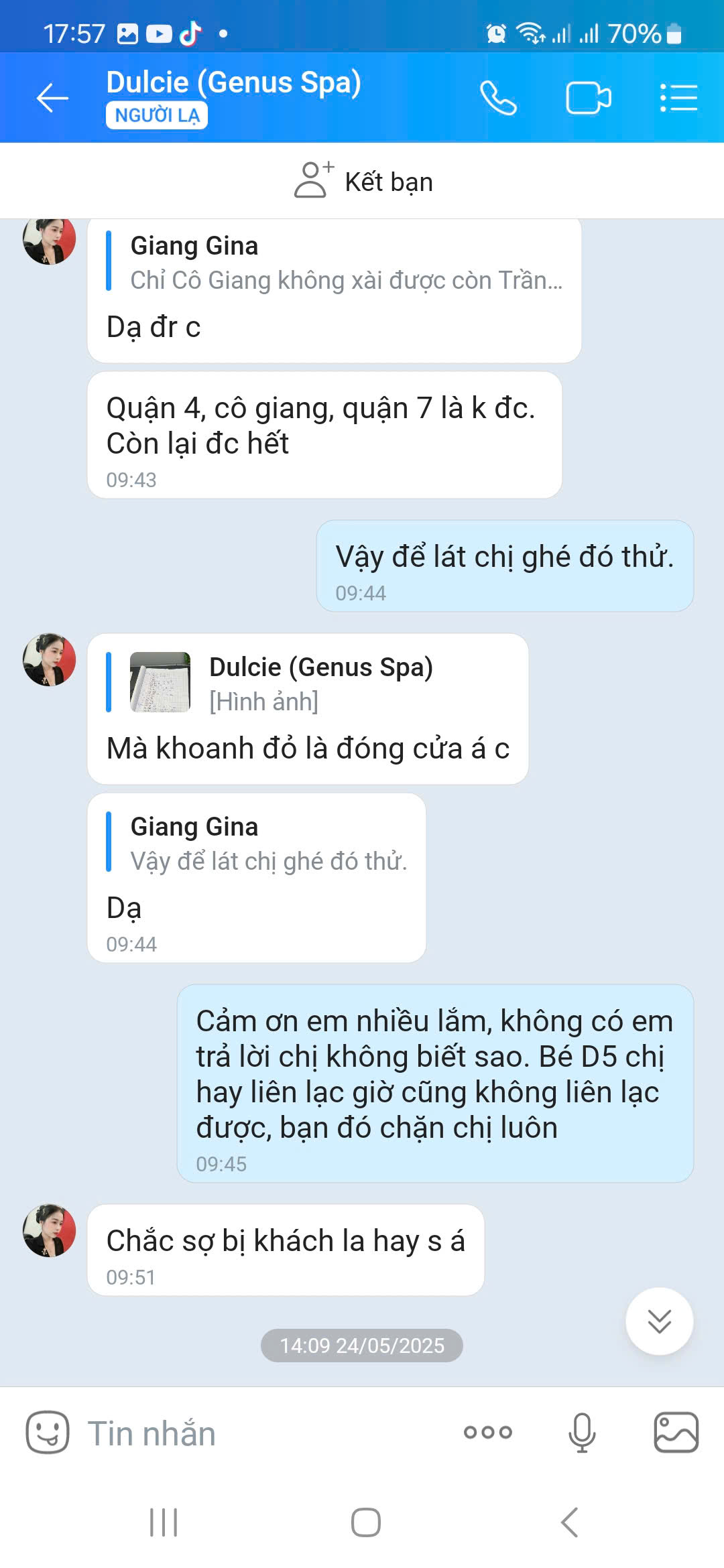This screenshot has width=724, height=1568.
Task: Open the chat options menu
Action: pos(678,99)
